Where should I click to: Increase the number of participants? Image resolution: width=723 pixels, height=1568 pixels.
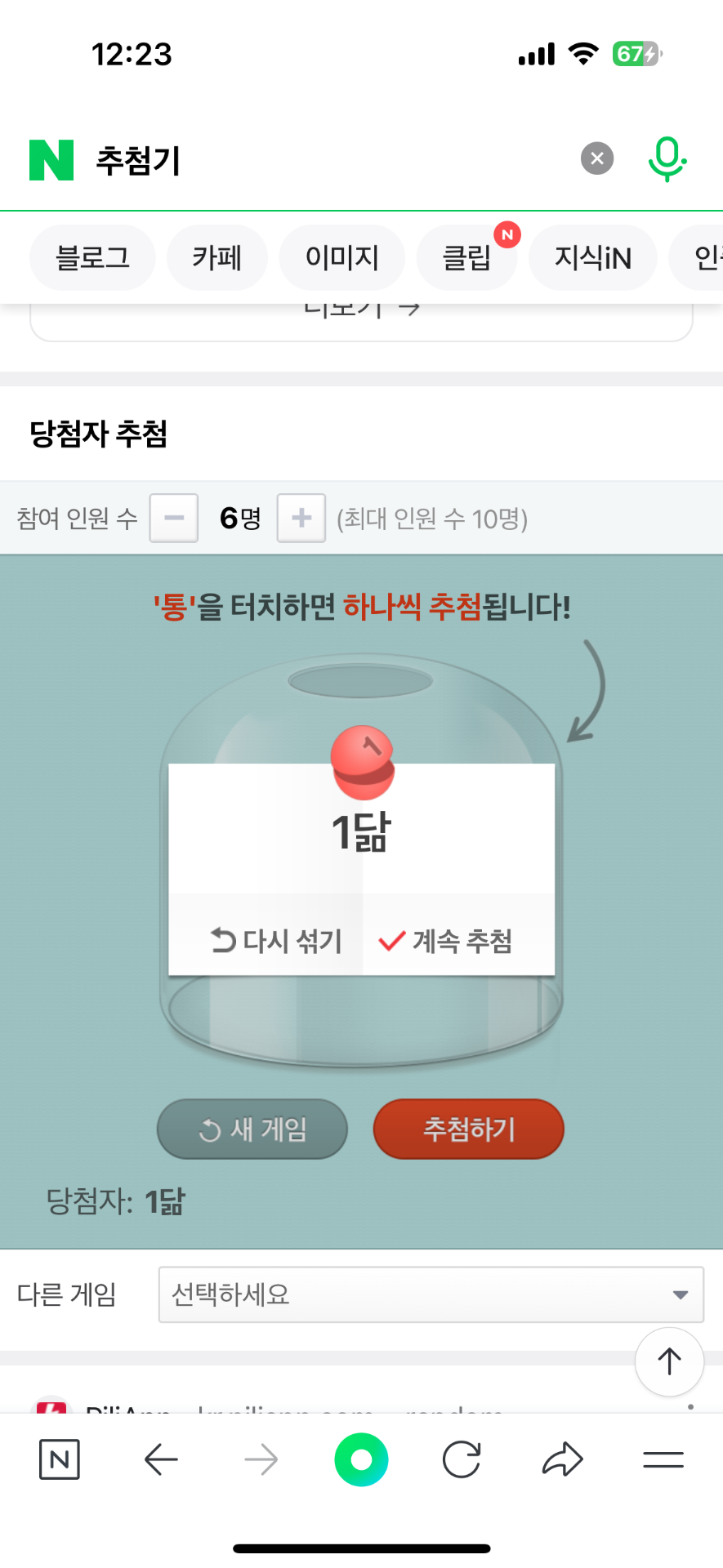pos(301,518)
